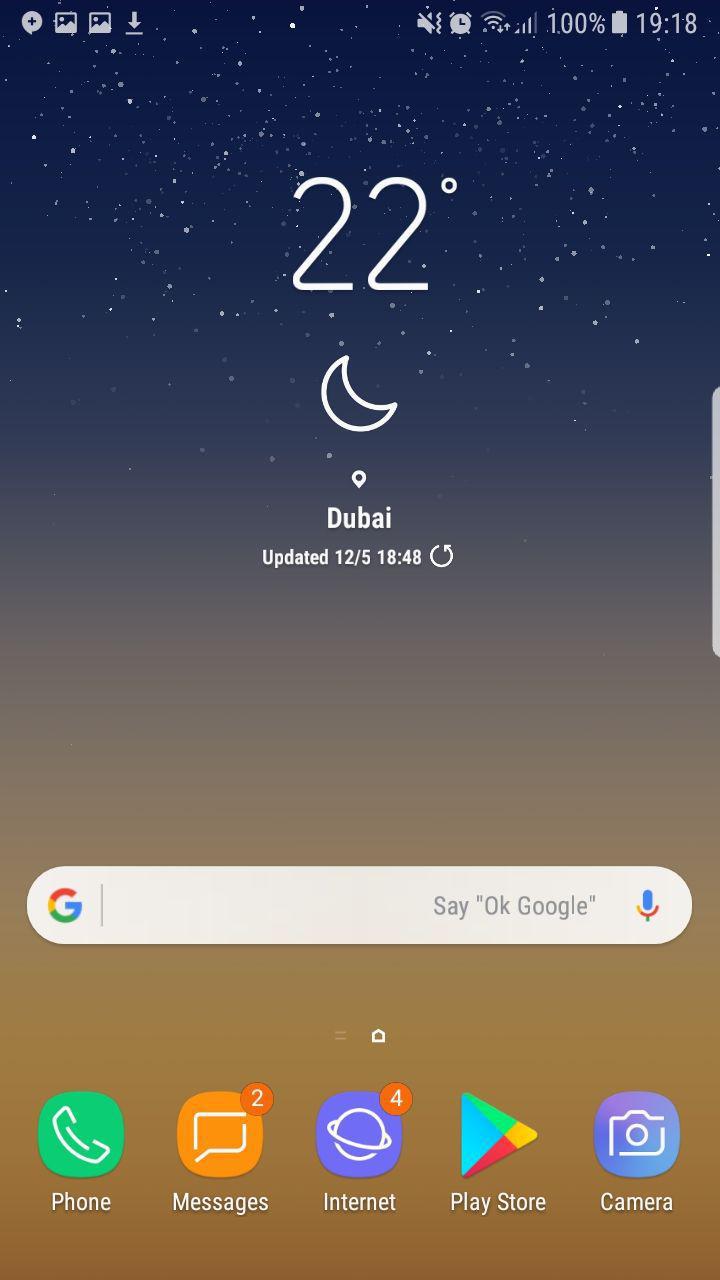Open the Phone app
Image resolution: width=720 pixels, height=1280 pixels.
pos(81,1135)
